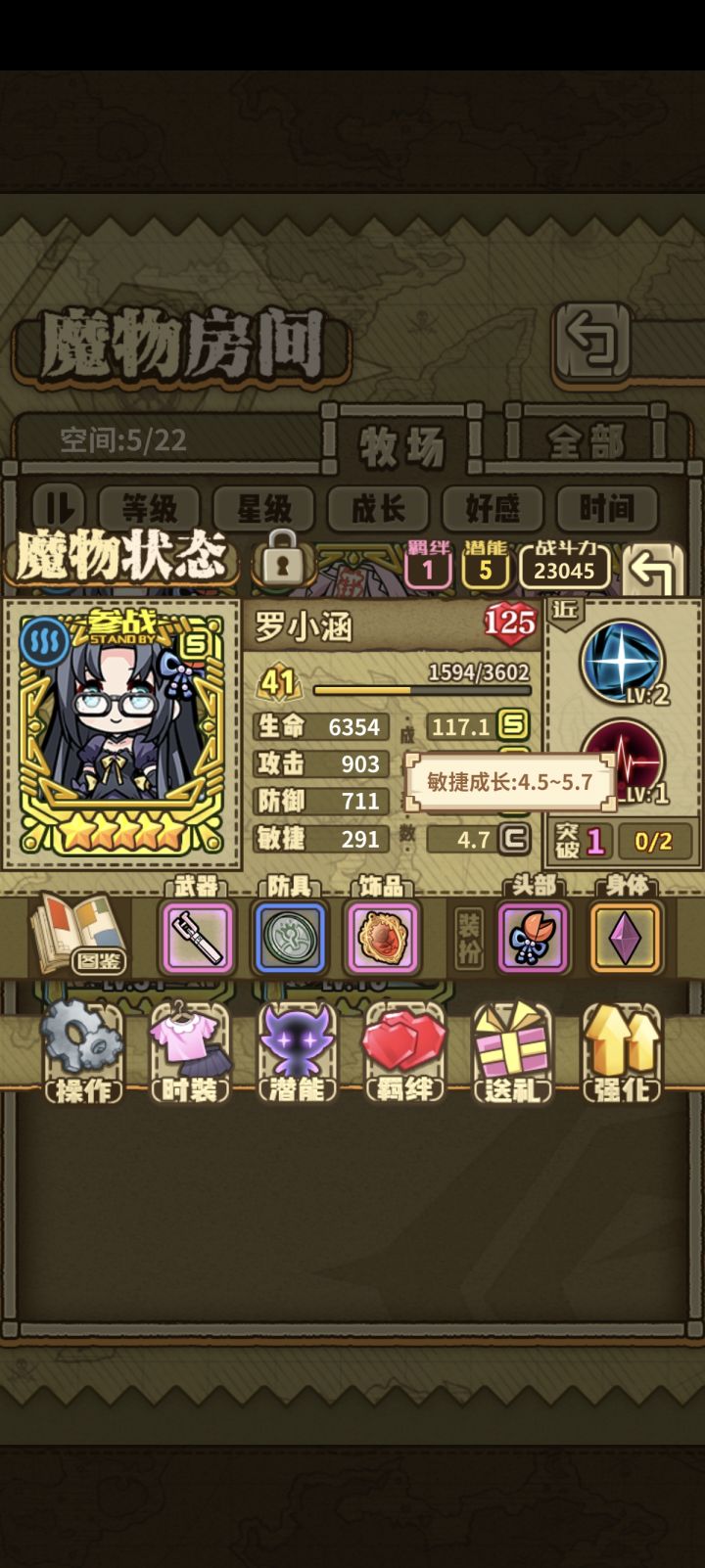
Task: Open the 饰品 accessory equipment slot
Action: point(382,938)
